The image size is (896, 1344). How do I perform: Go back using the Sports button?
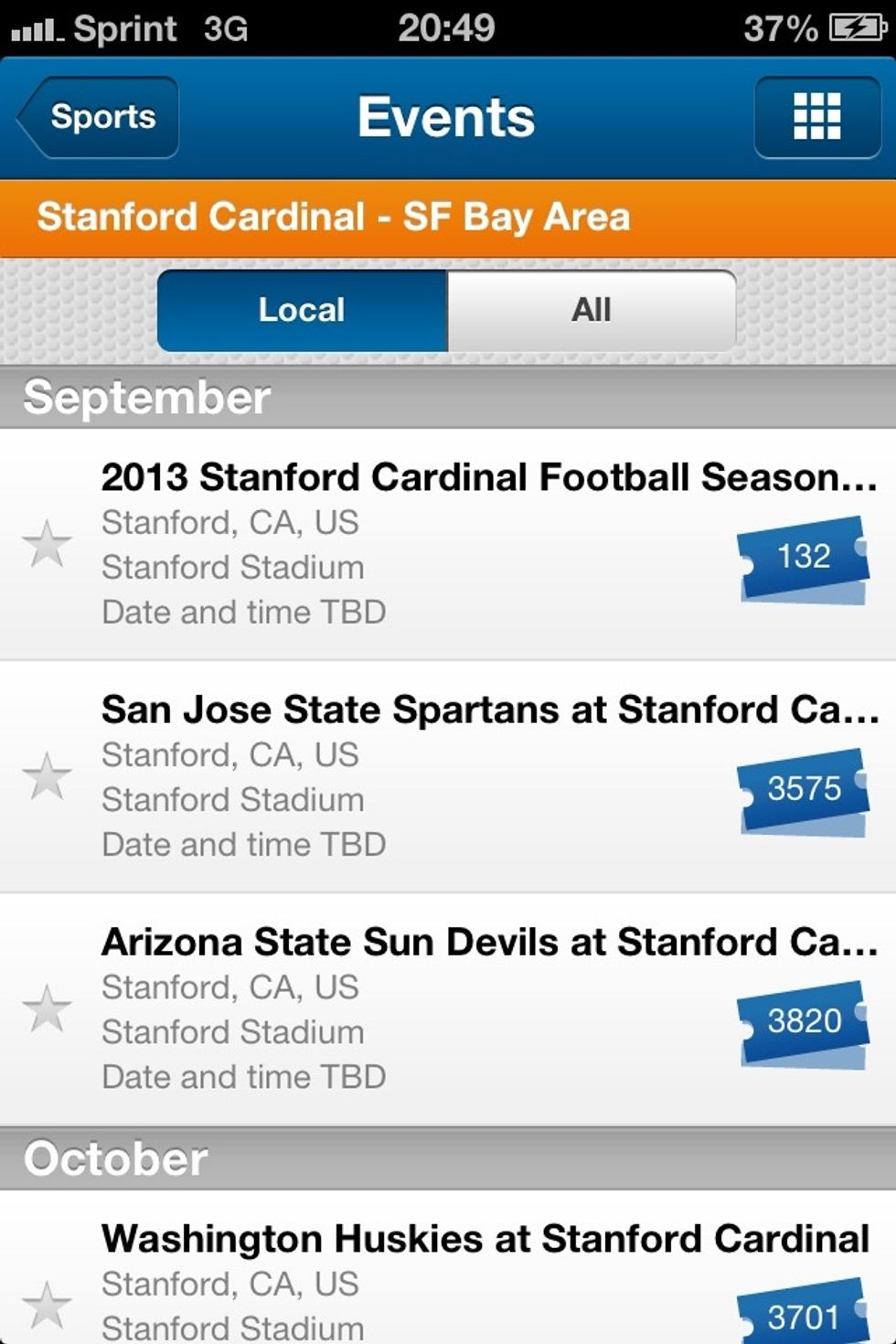coord(94,116)
